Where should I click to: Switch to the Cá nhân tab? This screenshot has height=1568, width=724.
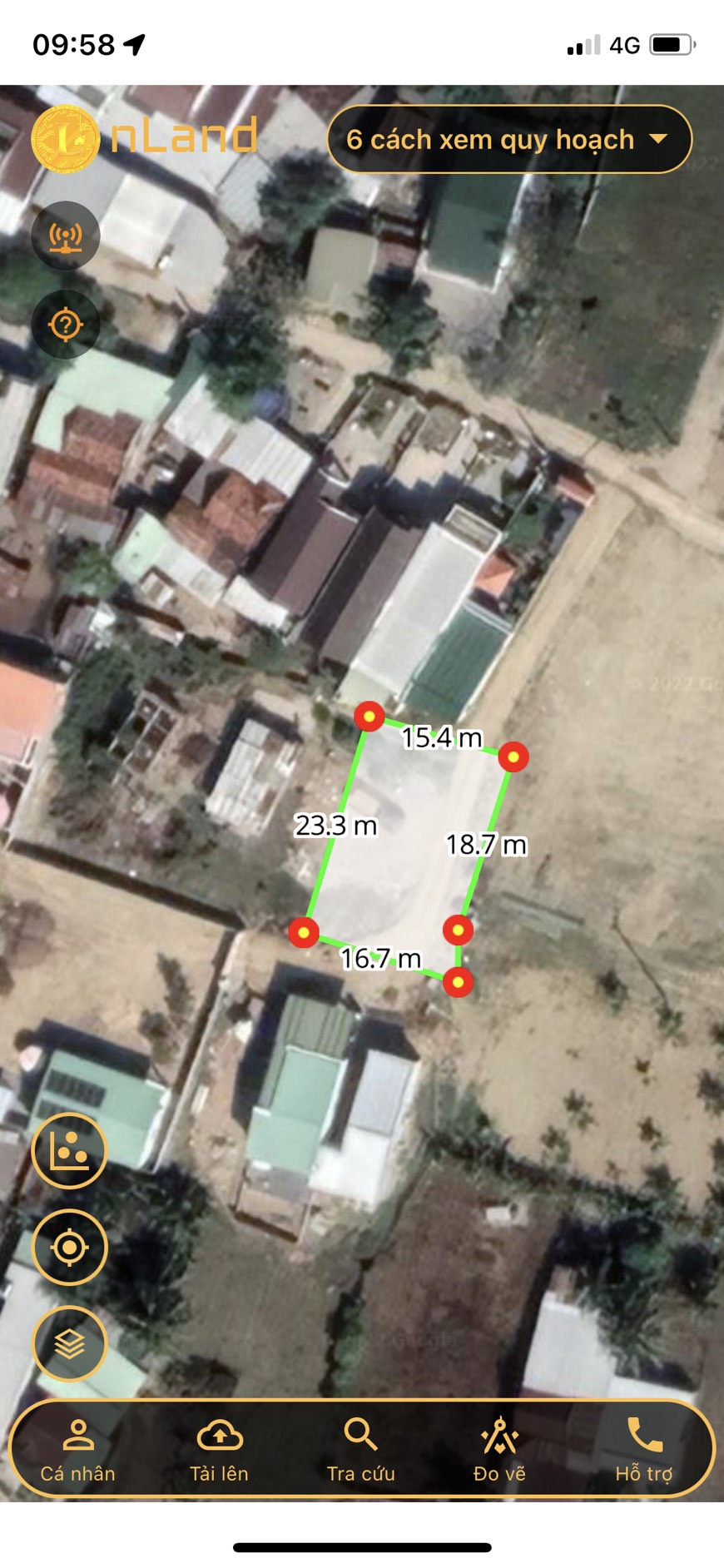(x=78, y=1451)
